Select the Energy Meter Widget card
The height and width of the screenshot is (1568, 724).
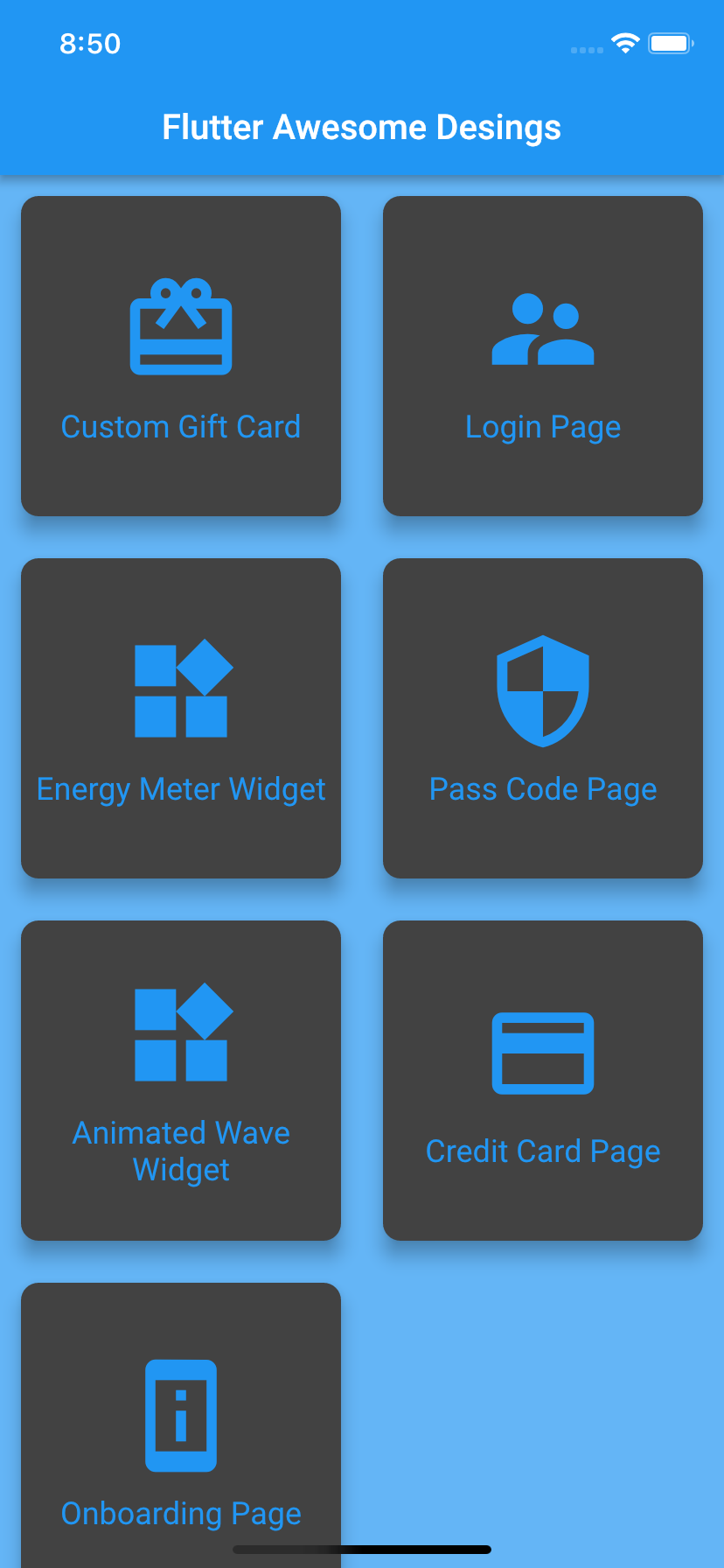click(x=181, y=718)
